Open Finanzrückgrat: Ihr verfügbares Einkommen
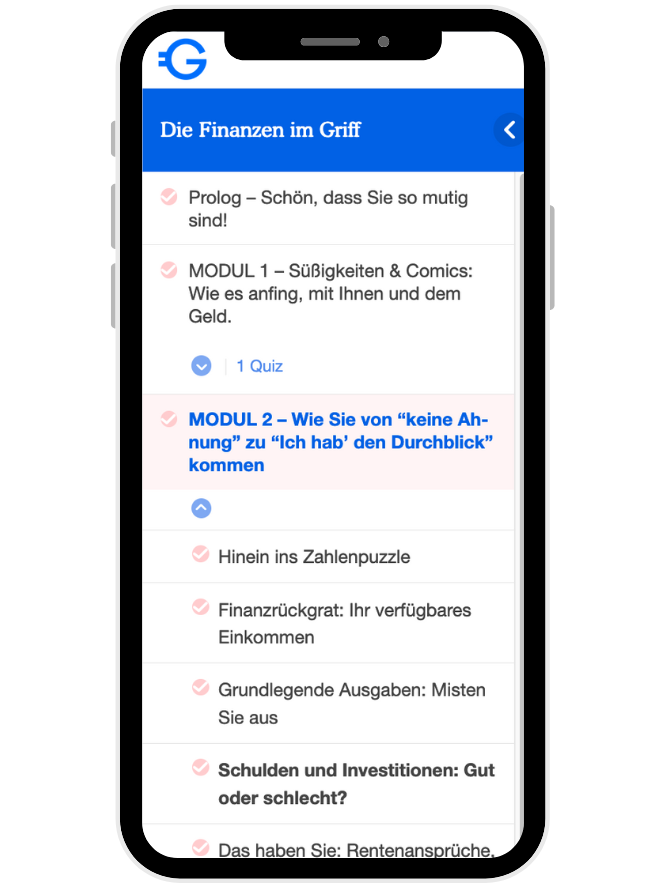The image size is (666, 888). [344, 623]
